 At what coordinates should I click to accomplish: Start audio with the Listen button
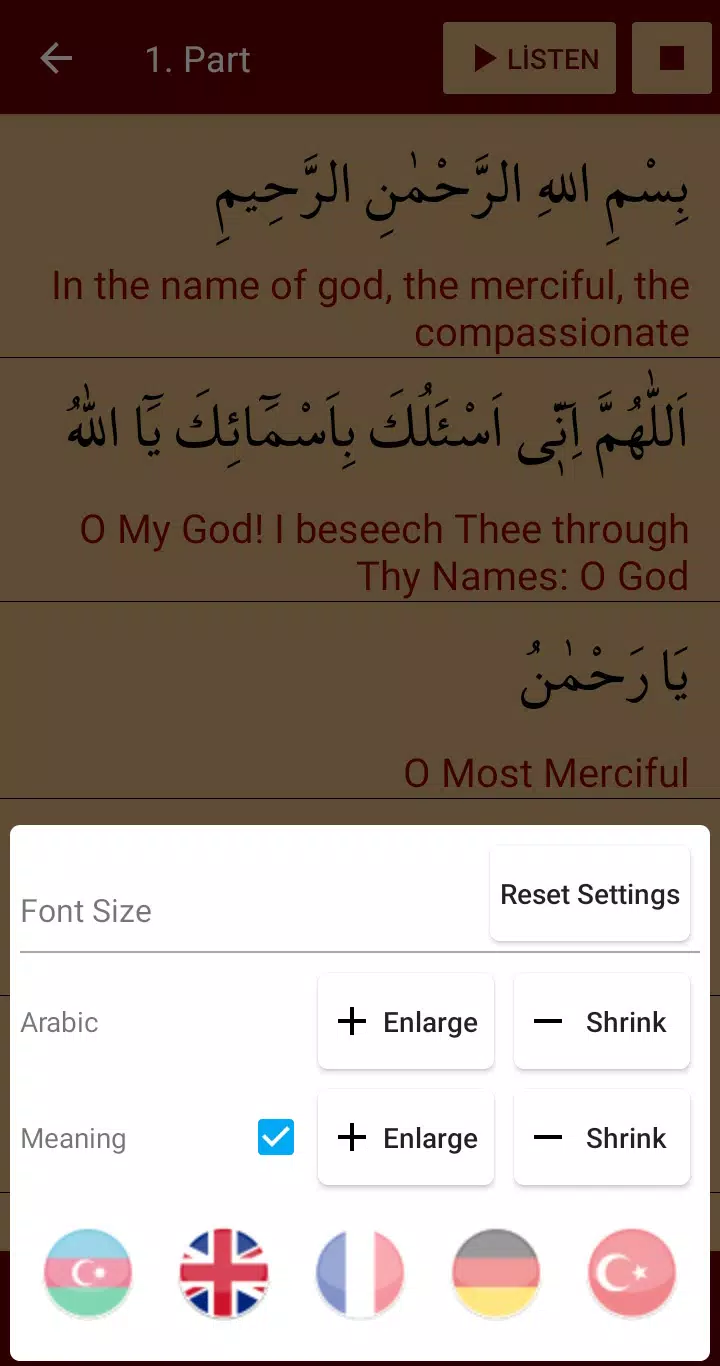tap(529, 59)
